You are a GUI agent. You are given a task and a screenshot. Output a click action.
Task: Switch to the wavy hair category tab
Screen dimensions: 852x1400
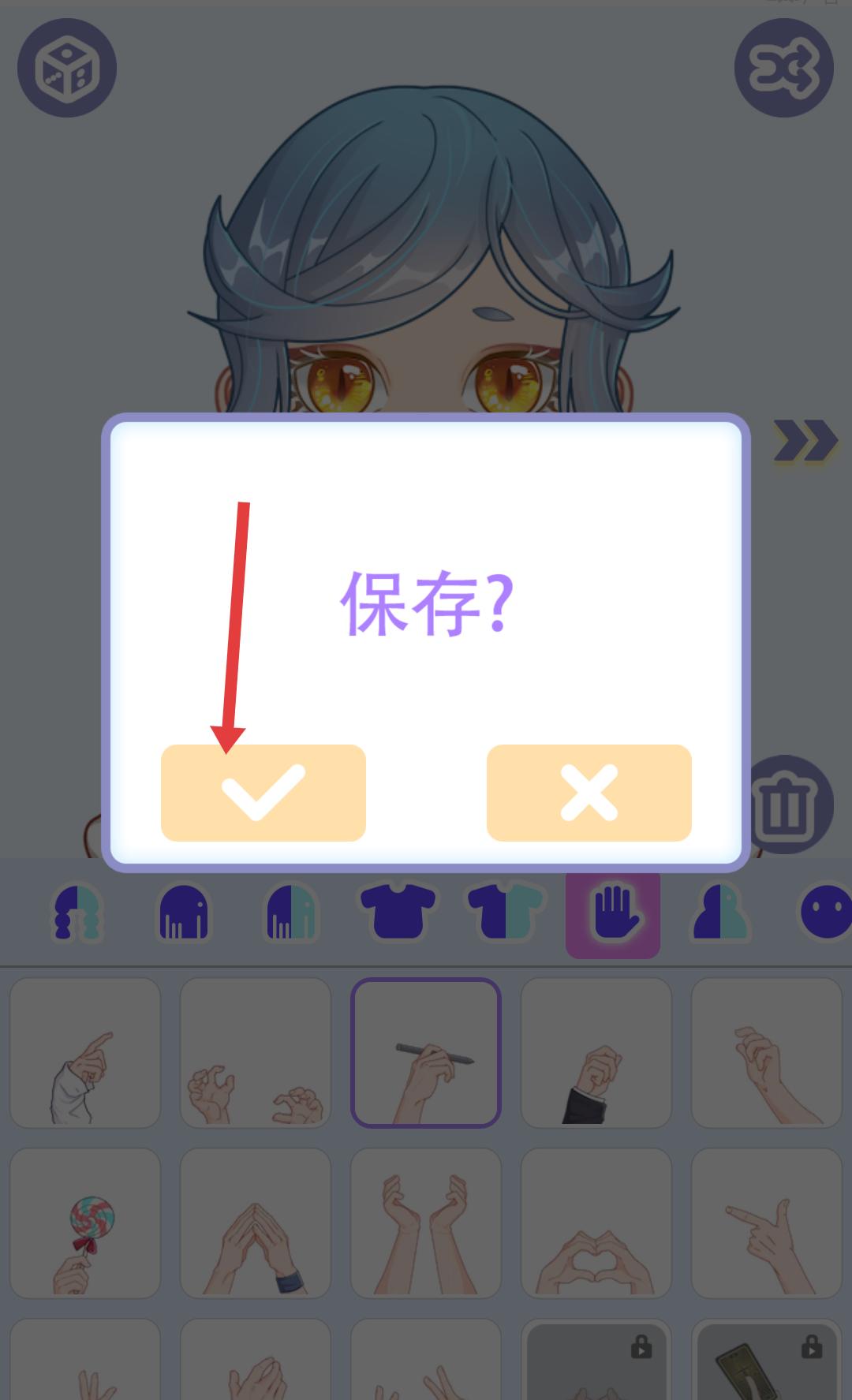click(77, 913)
